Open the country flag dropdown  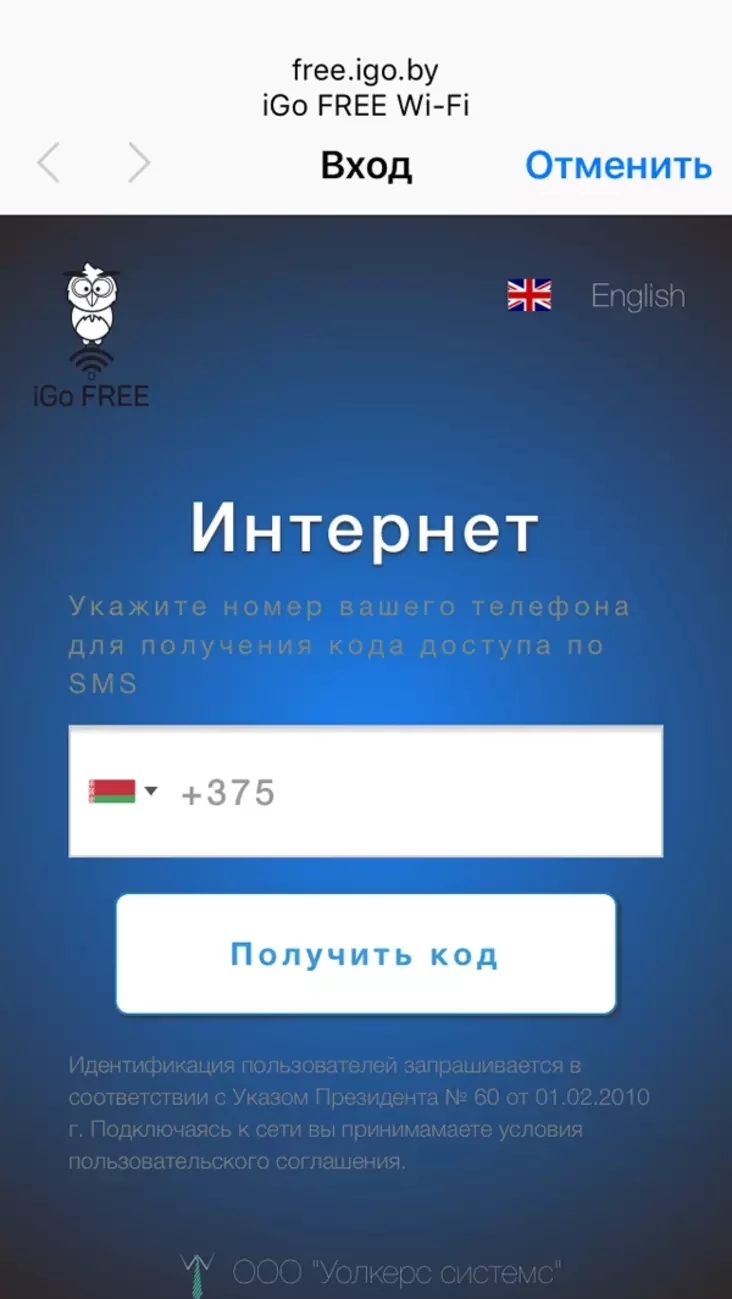tap(124, 792)
